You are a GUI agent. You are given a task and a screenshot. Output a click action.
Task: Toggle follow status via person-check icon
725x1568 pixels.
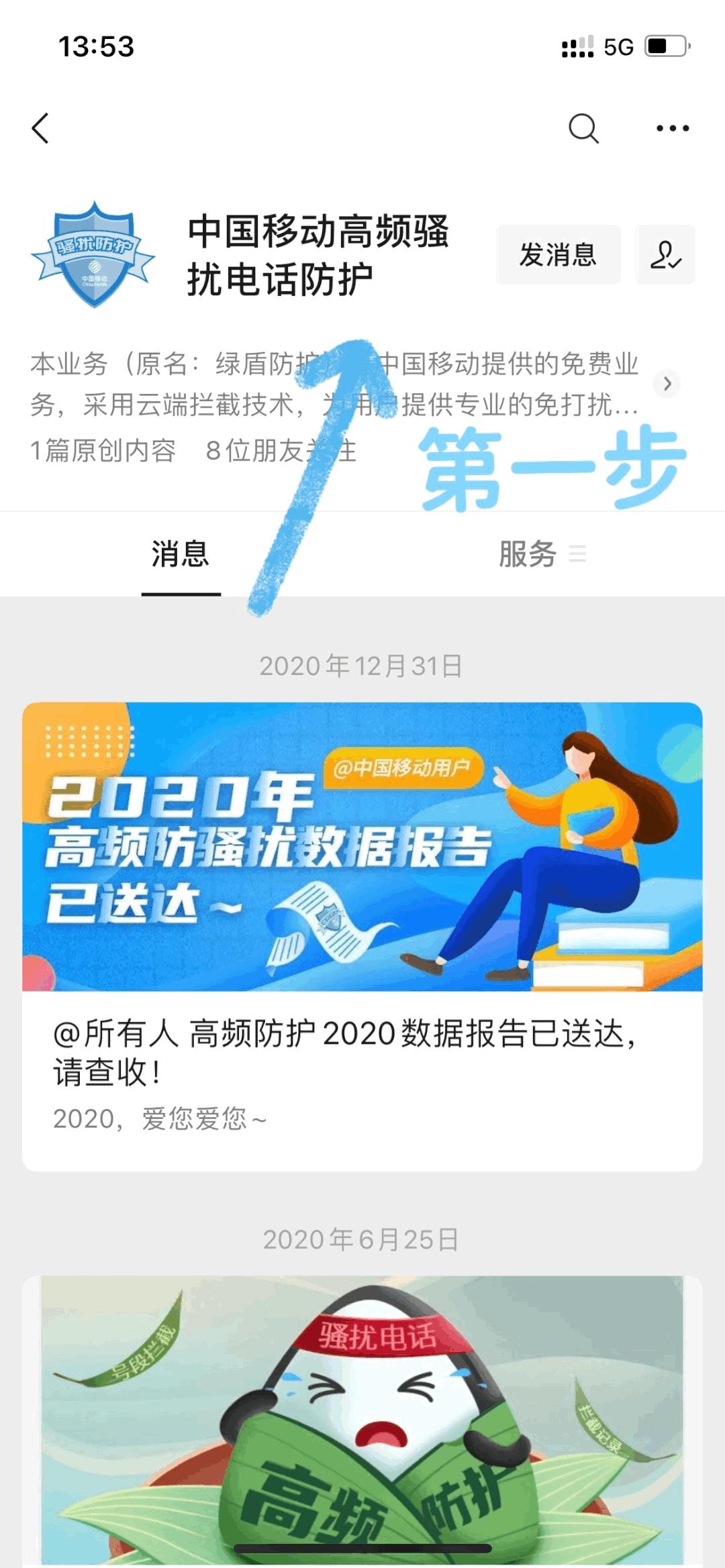(665, 255)
